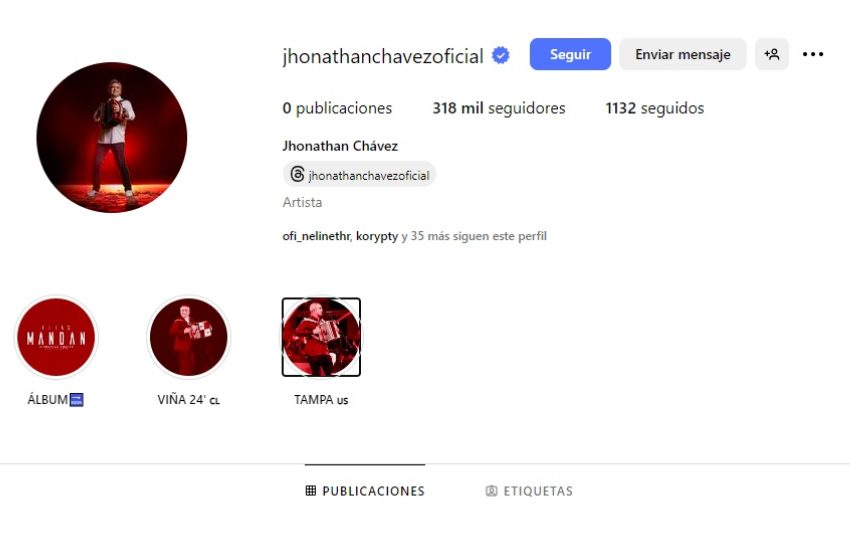The height and width of the screenshot is (540, 850).
Task: Open korypty mutual follower profile
Action: (x=377, y=236)
